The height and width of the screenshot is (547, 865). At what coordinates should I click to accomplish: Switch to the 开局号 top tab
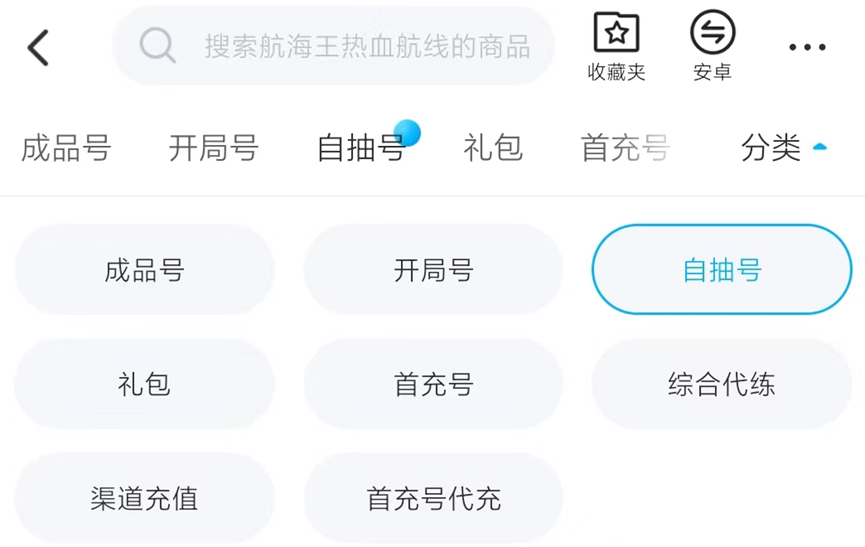213,148
